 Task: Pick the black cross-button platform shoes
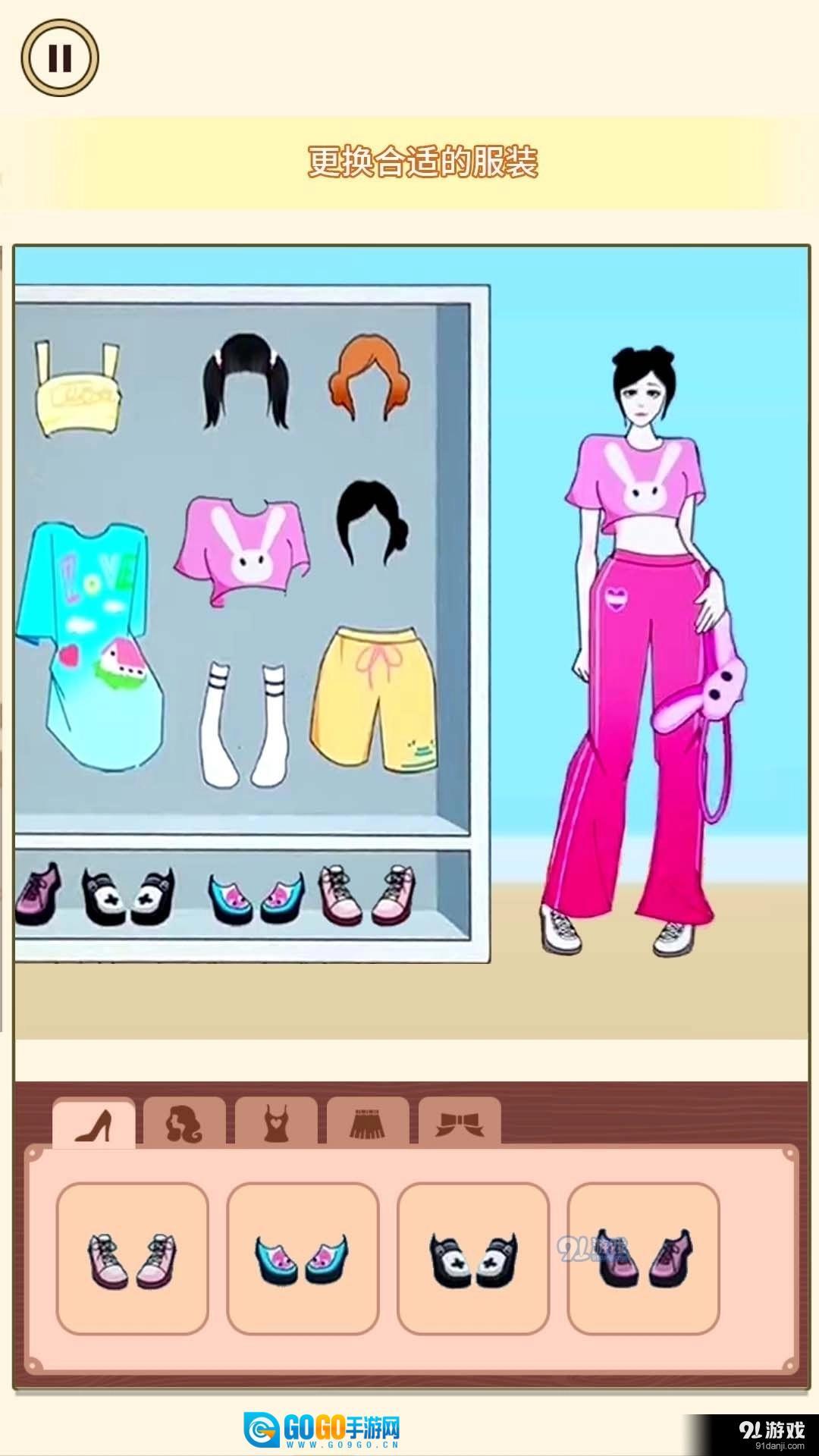(x=473, y=1259)
